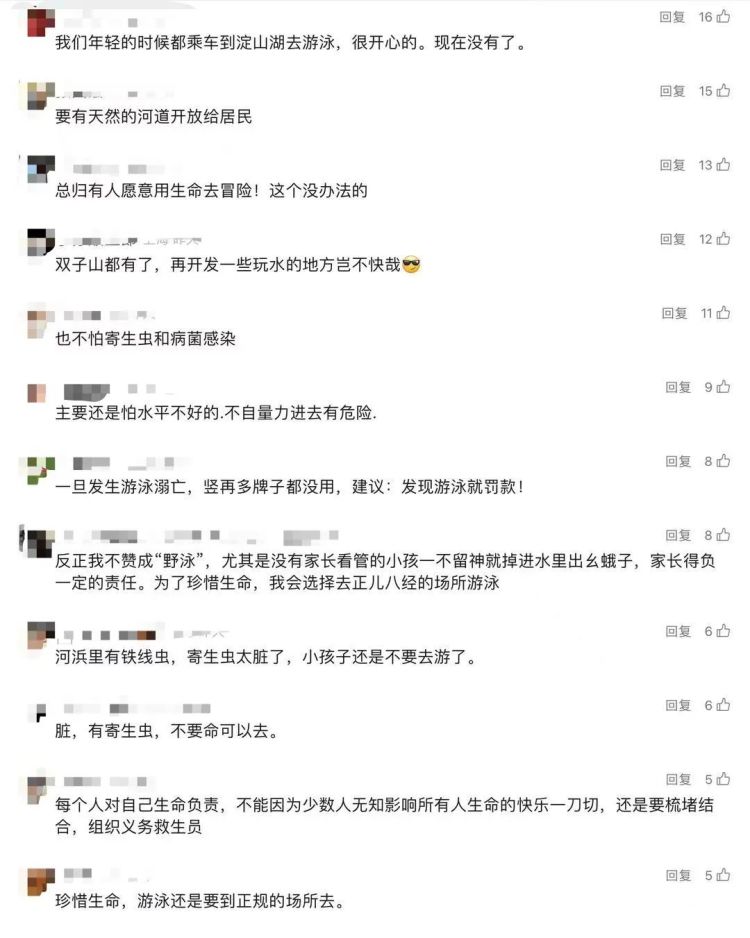The image size is (750, 938).
Task: Reply to the 双子山 comment
Action: [x=672, y=239]
